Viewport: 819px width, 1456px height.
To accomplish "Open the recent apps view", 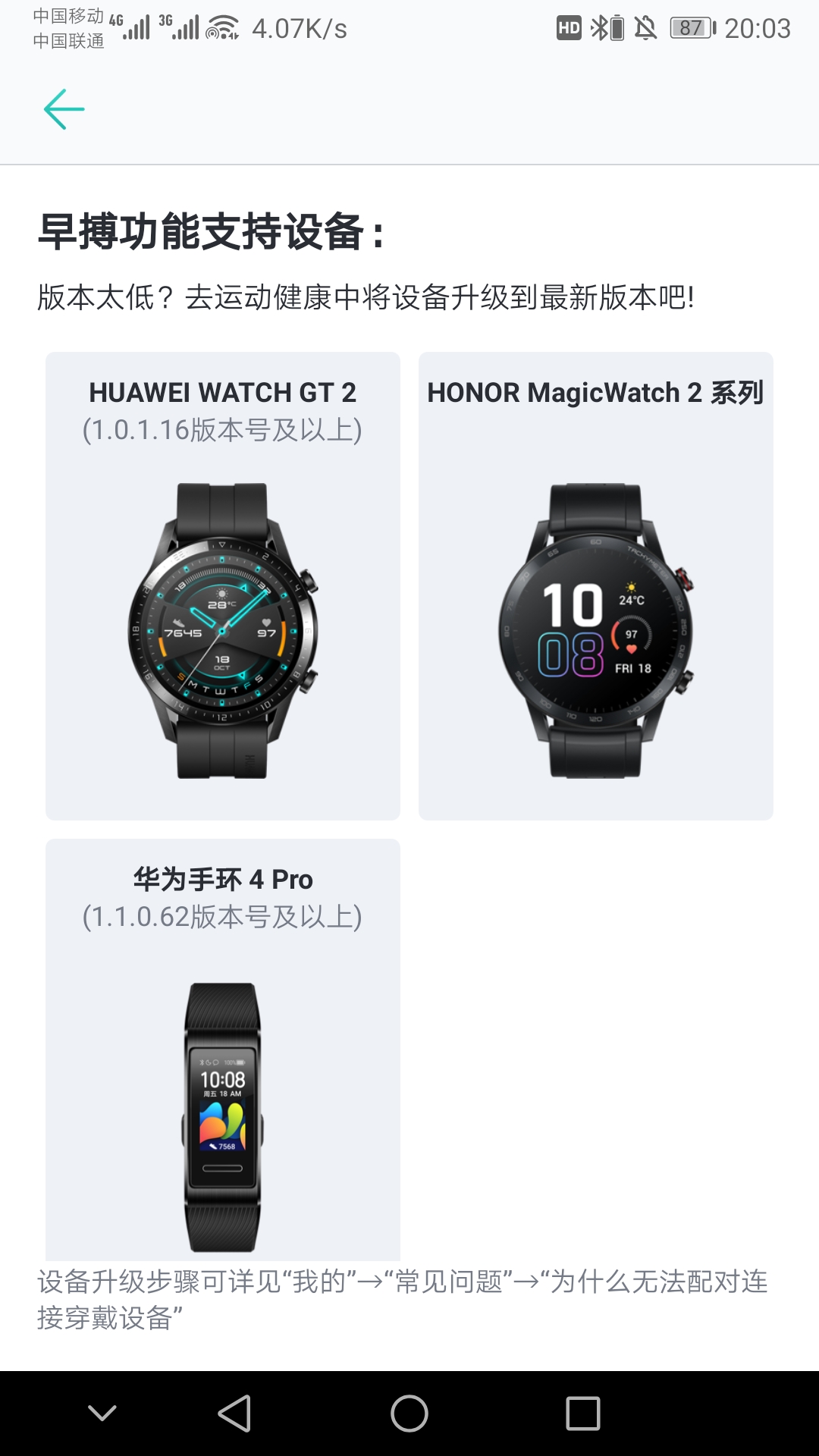I will (583, 1414).
